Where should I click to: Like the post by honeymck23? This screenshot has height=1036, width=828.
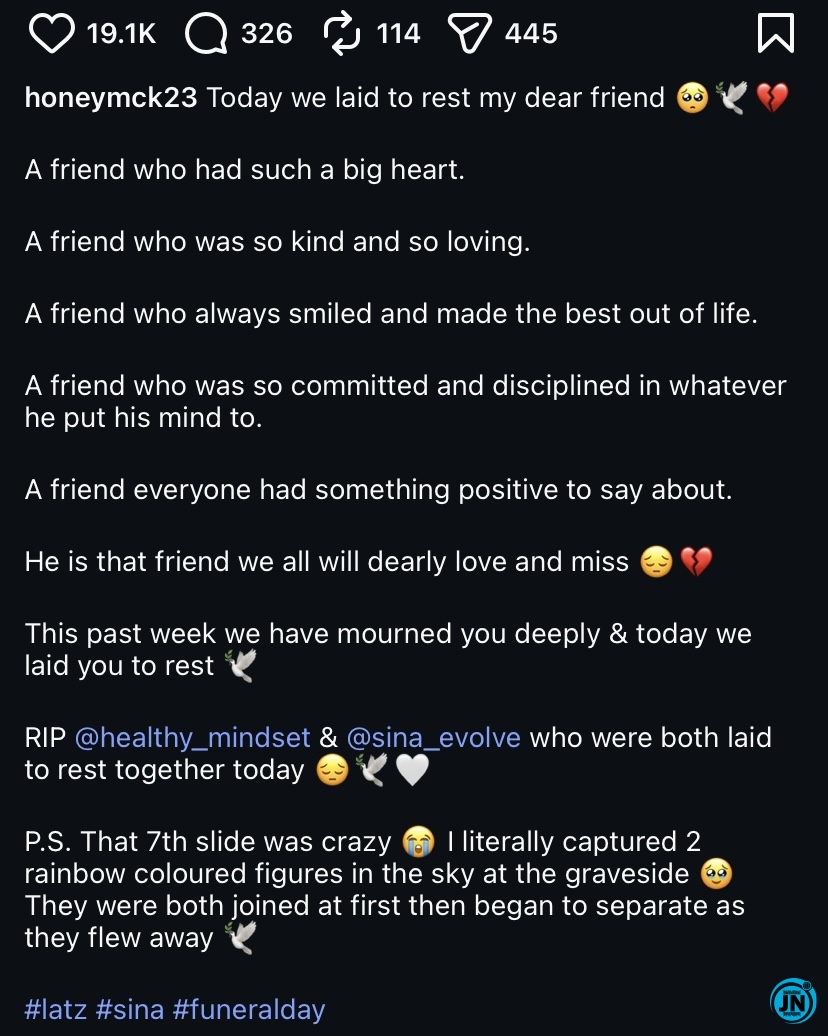pyautogui.click(x=52, y=34)
